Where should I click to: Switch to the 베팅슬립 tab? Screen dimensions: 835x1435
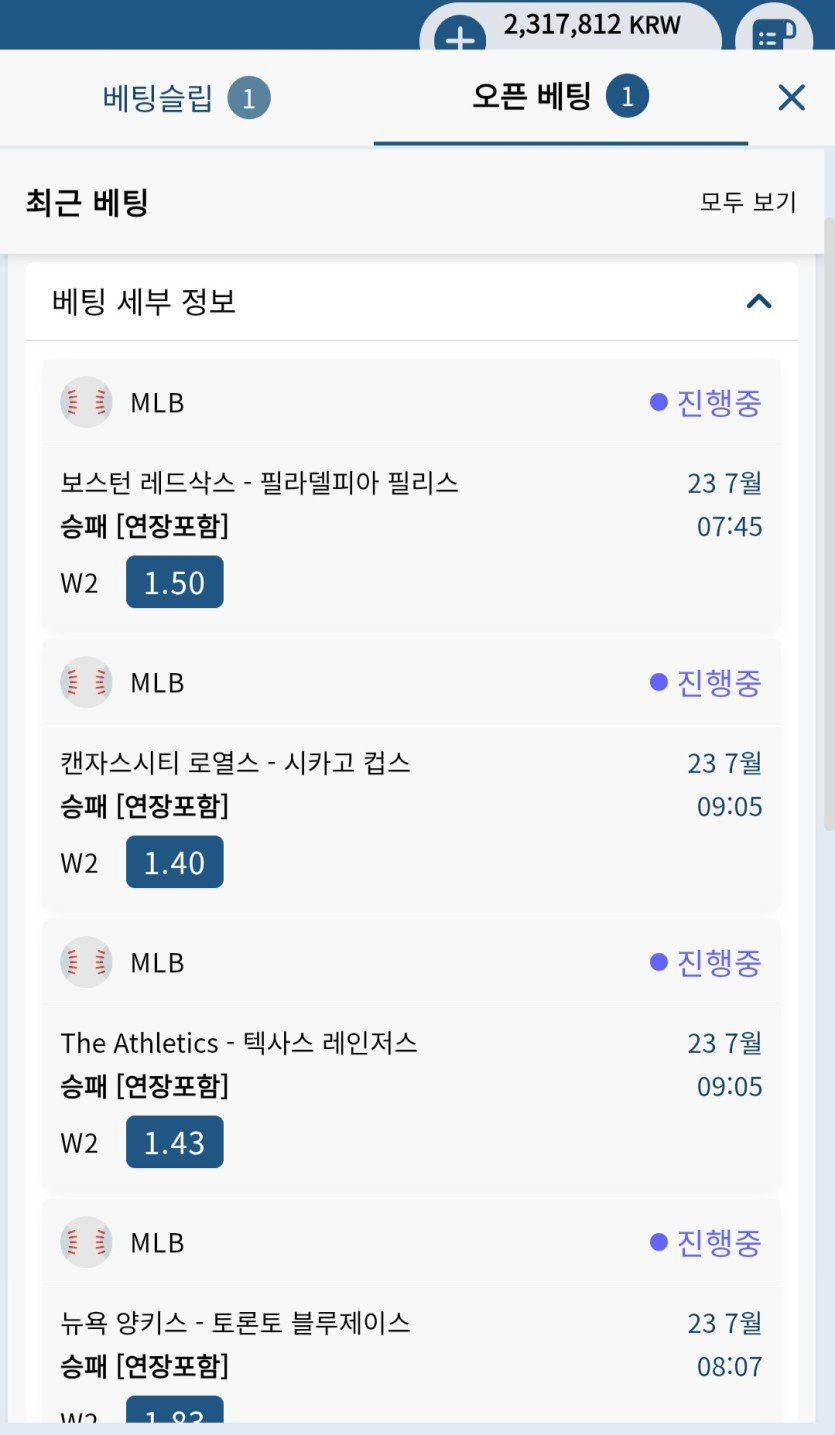(186, 98)
